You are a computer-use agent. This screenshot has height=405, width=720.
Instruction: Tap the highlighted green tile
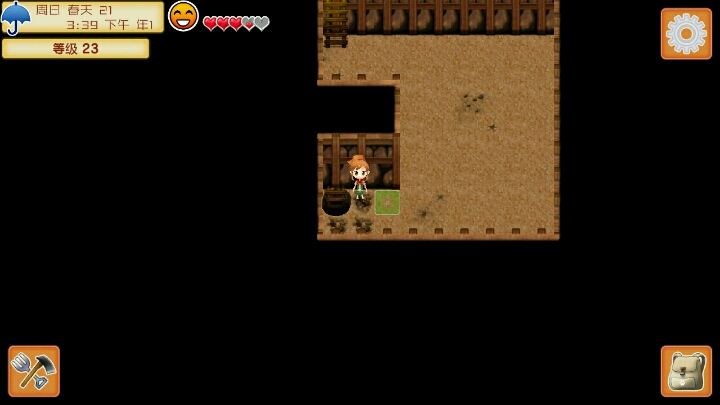[x=387, y=202]
